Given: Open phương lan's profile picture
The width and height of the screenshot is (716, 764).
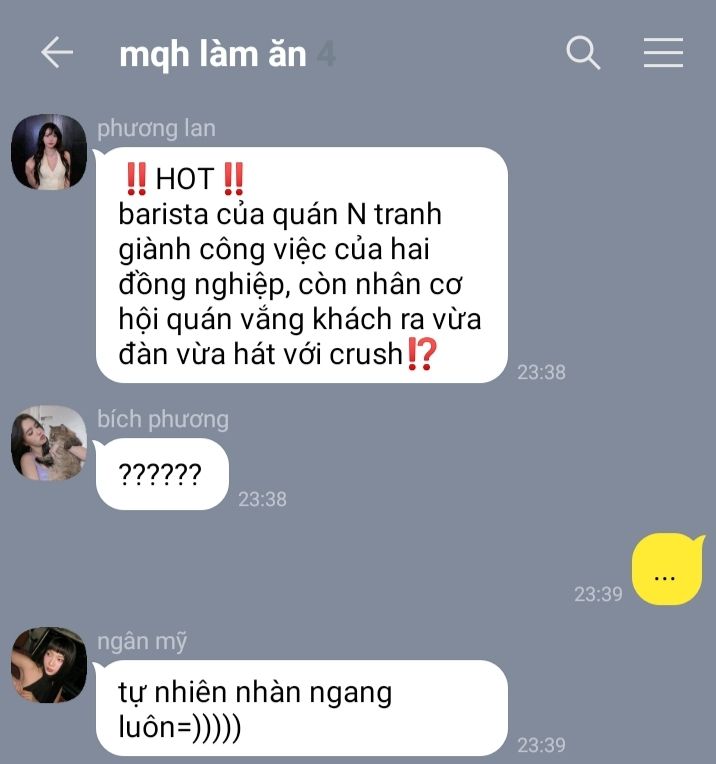Looking at the screenshot, I should (x=49, y=152).
